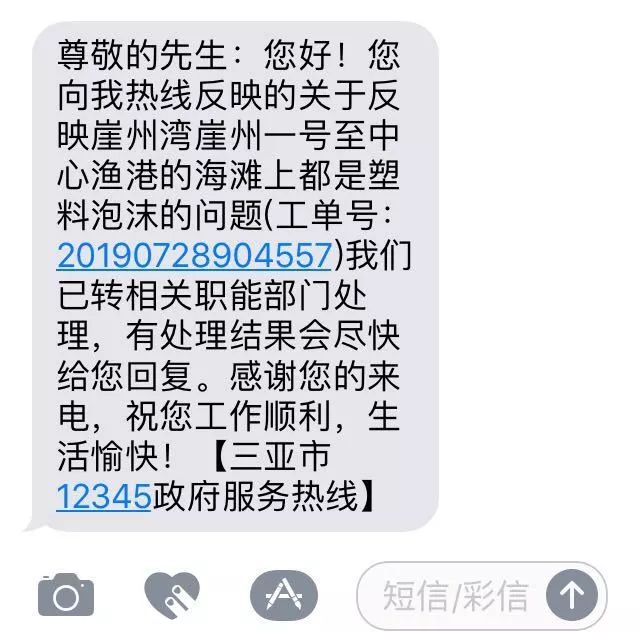
Task: Tap the 12345 hotline number link
Action: pyautogui.click(x=103, y=494)
